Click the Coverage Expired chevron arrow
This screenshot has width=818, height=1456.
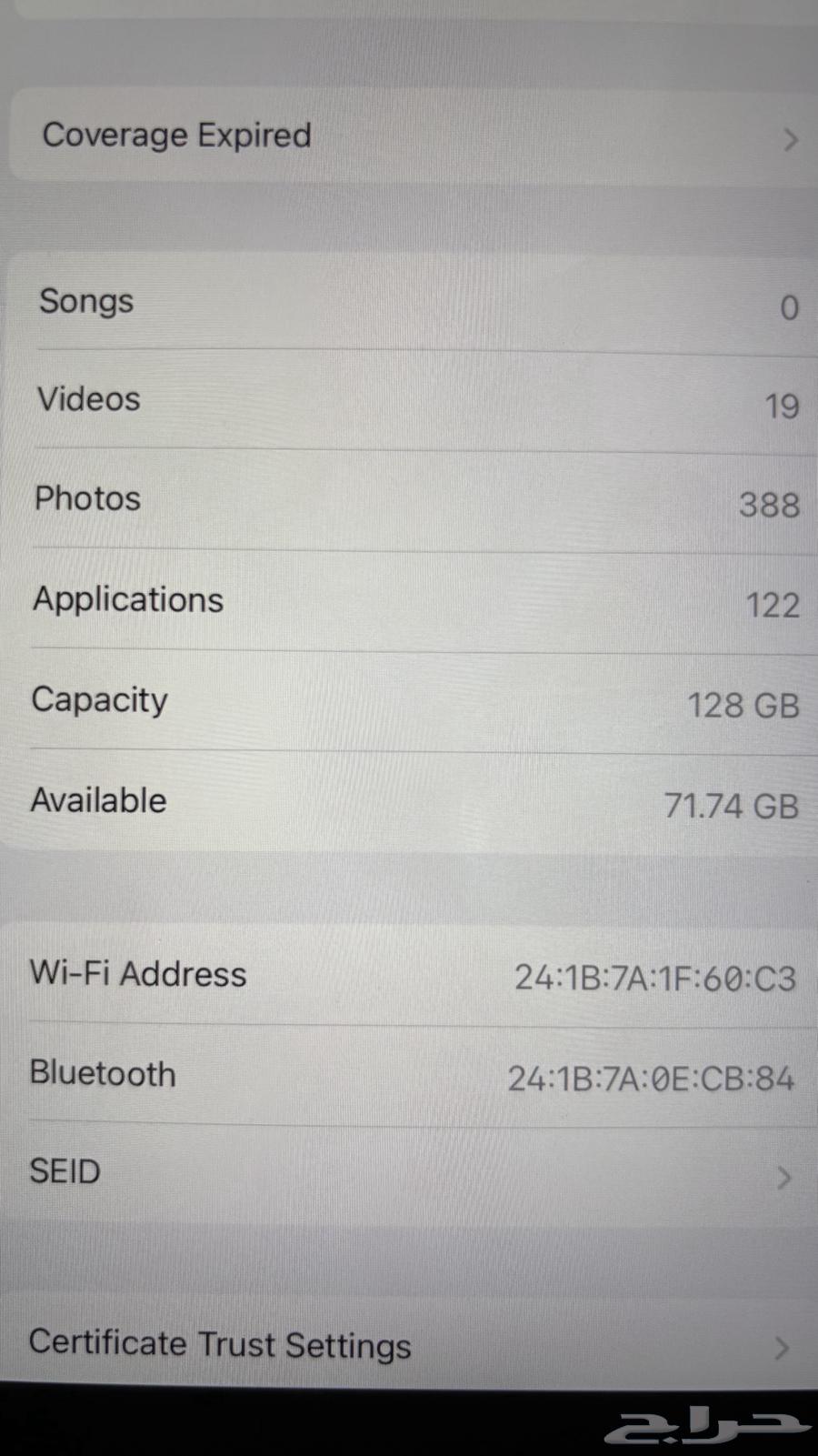[787, 141]
